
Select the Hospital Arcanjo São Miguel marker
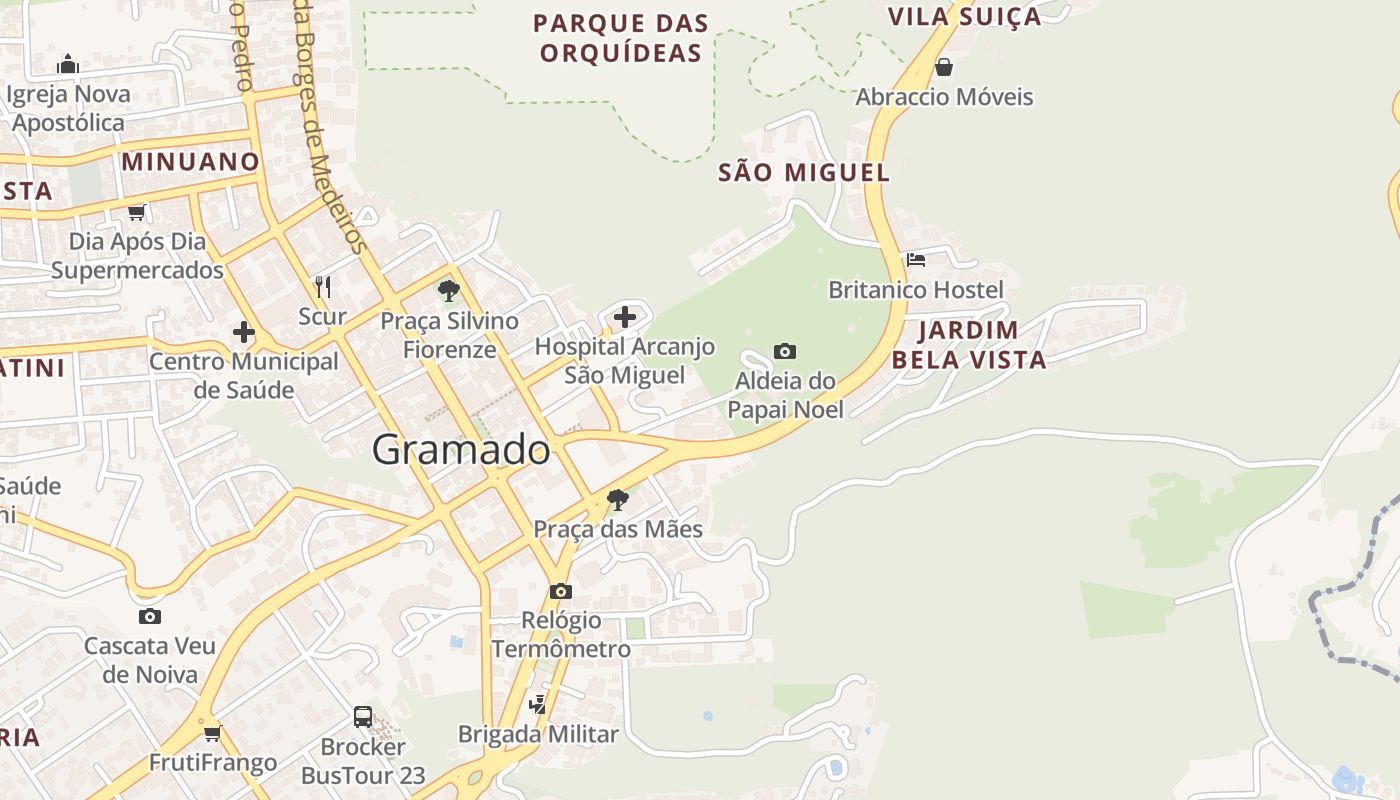(x=625, y=318)
